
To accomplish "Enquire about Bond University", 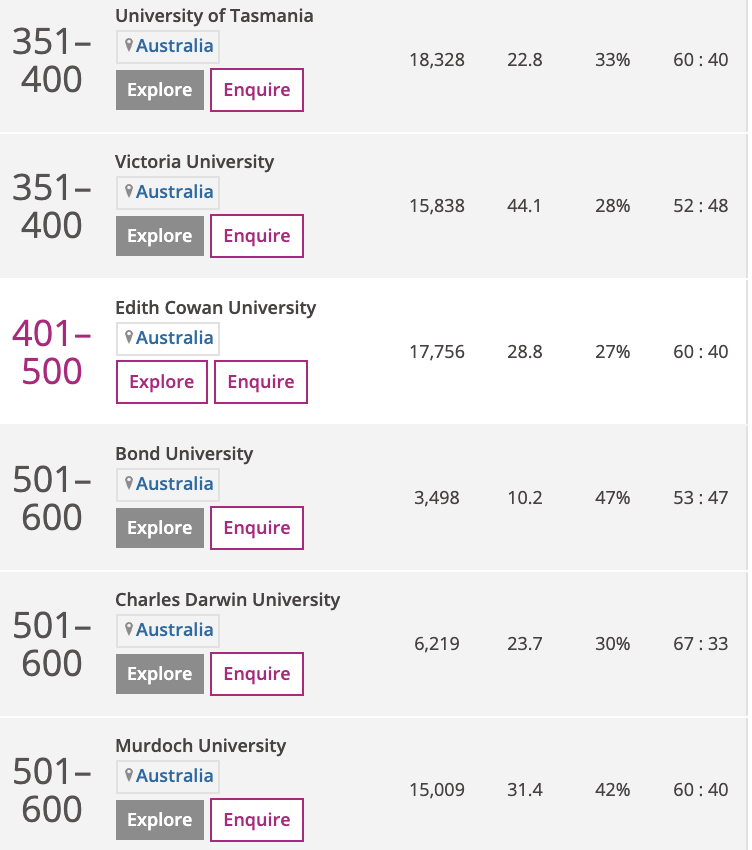I will click(x=256, y=528).
